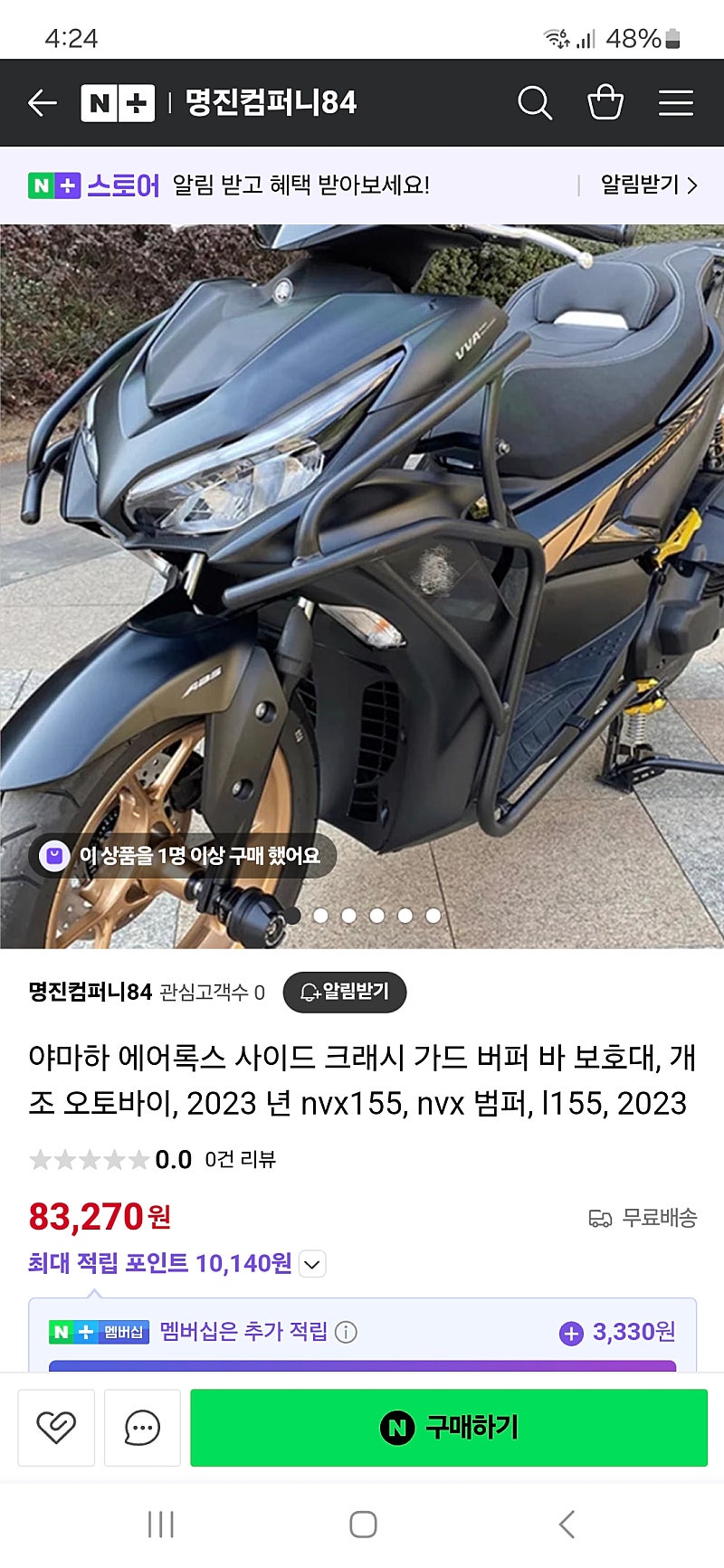Open the membership info icon

346,1332
